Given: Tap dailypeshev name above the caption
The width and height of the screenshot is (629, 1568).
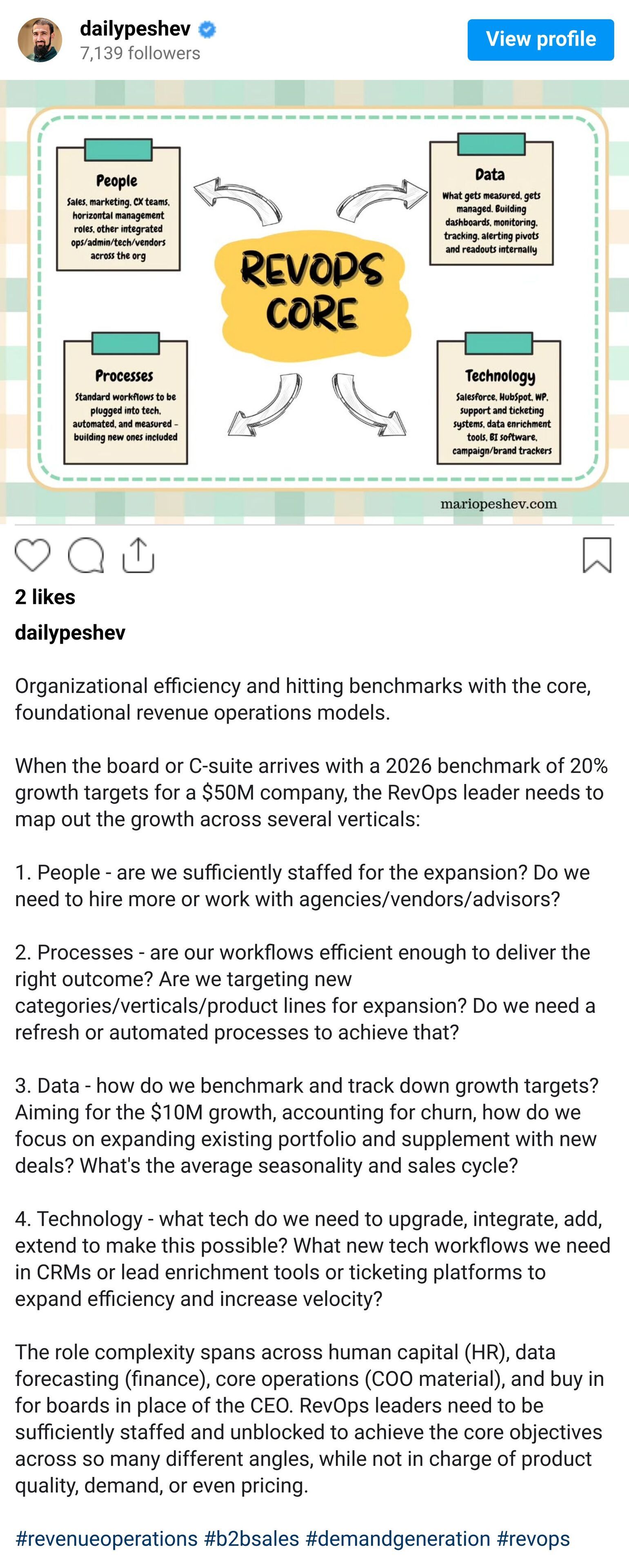Looking at the screenshot, I should (70, 633).
